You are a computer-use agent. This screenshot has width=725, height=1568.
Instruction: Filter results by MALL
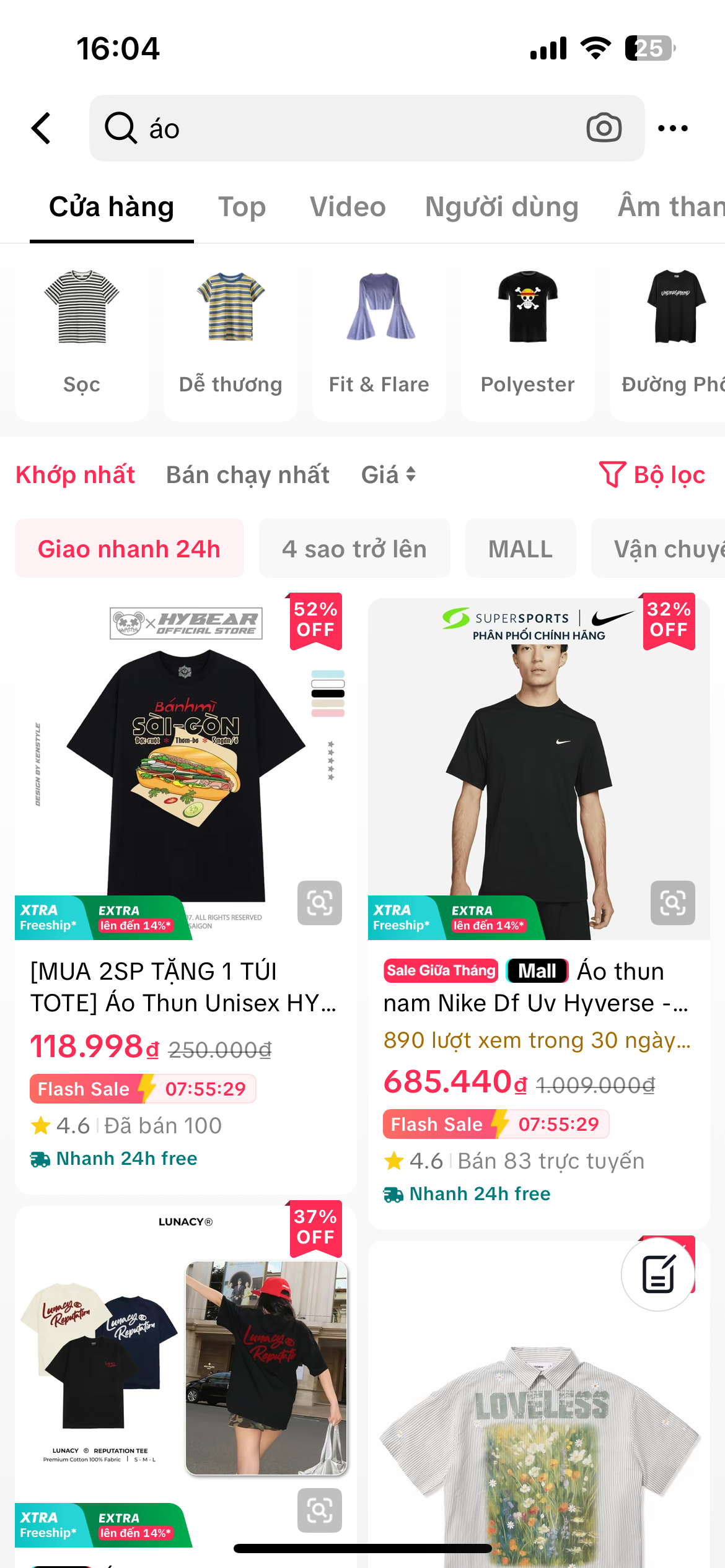521,549
